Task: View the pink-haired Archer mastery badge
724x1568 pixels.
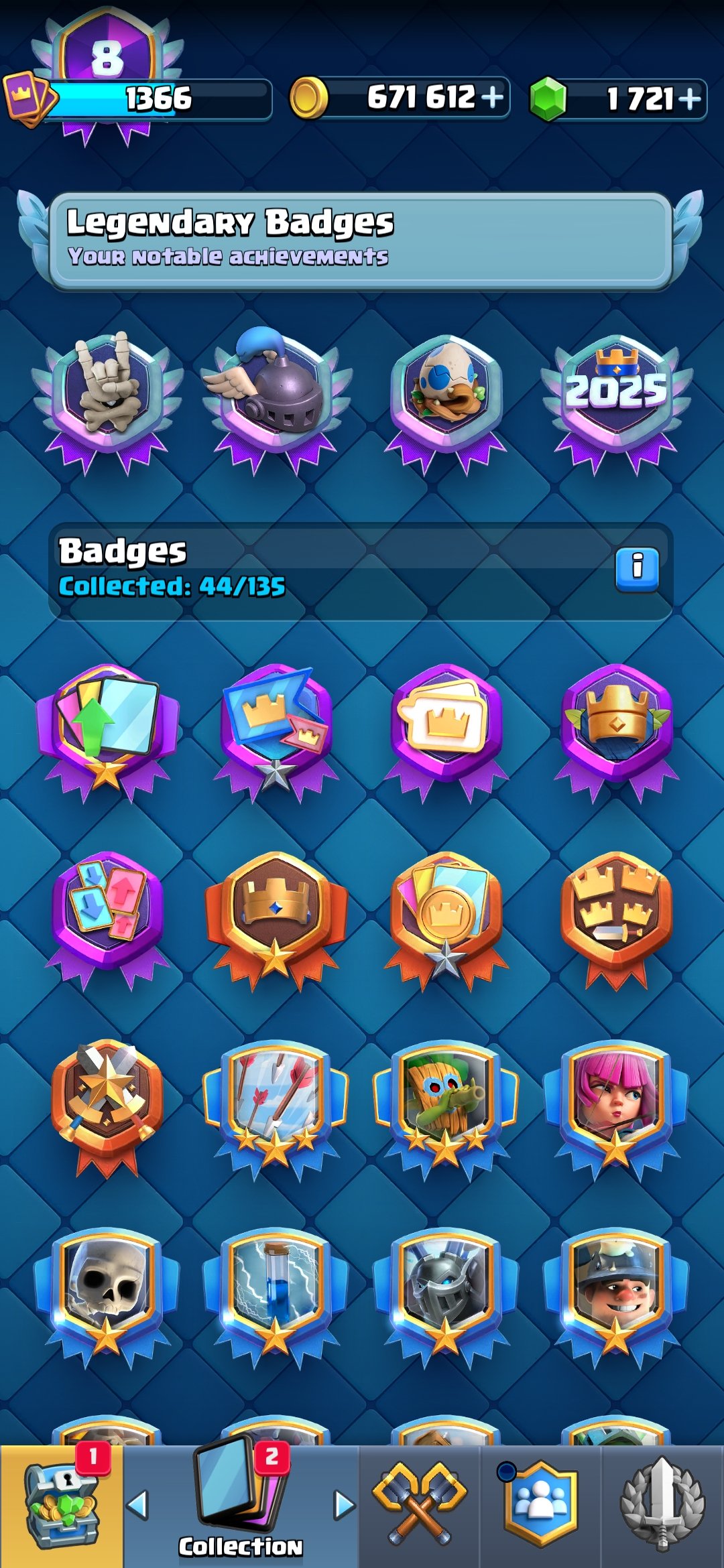Action: 615,1110
